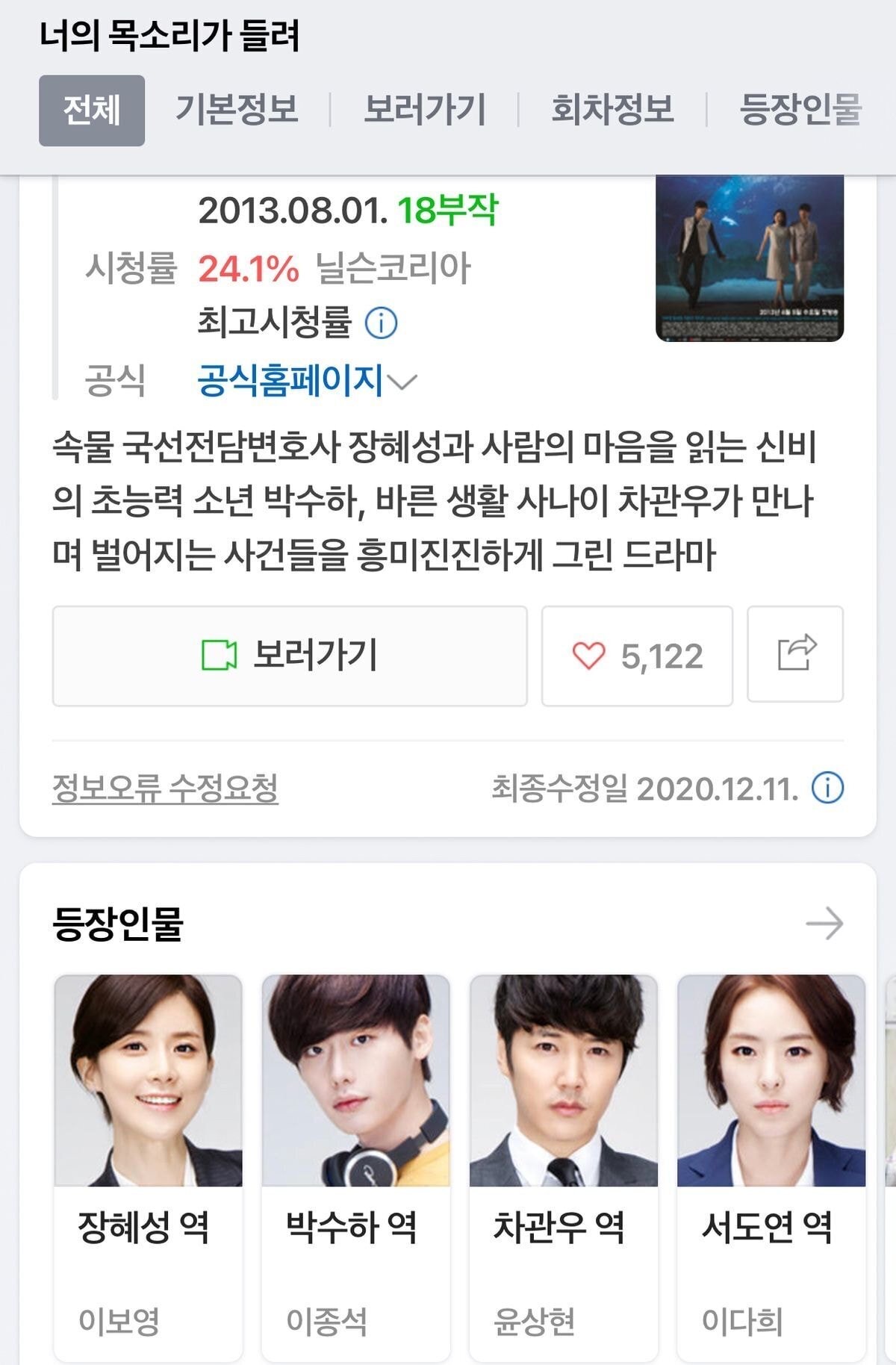
Task: Open 박수하 역 이종석 card
Action: point(355,1165)
